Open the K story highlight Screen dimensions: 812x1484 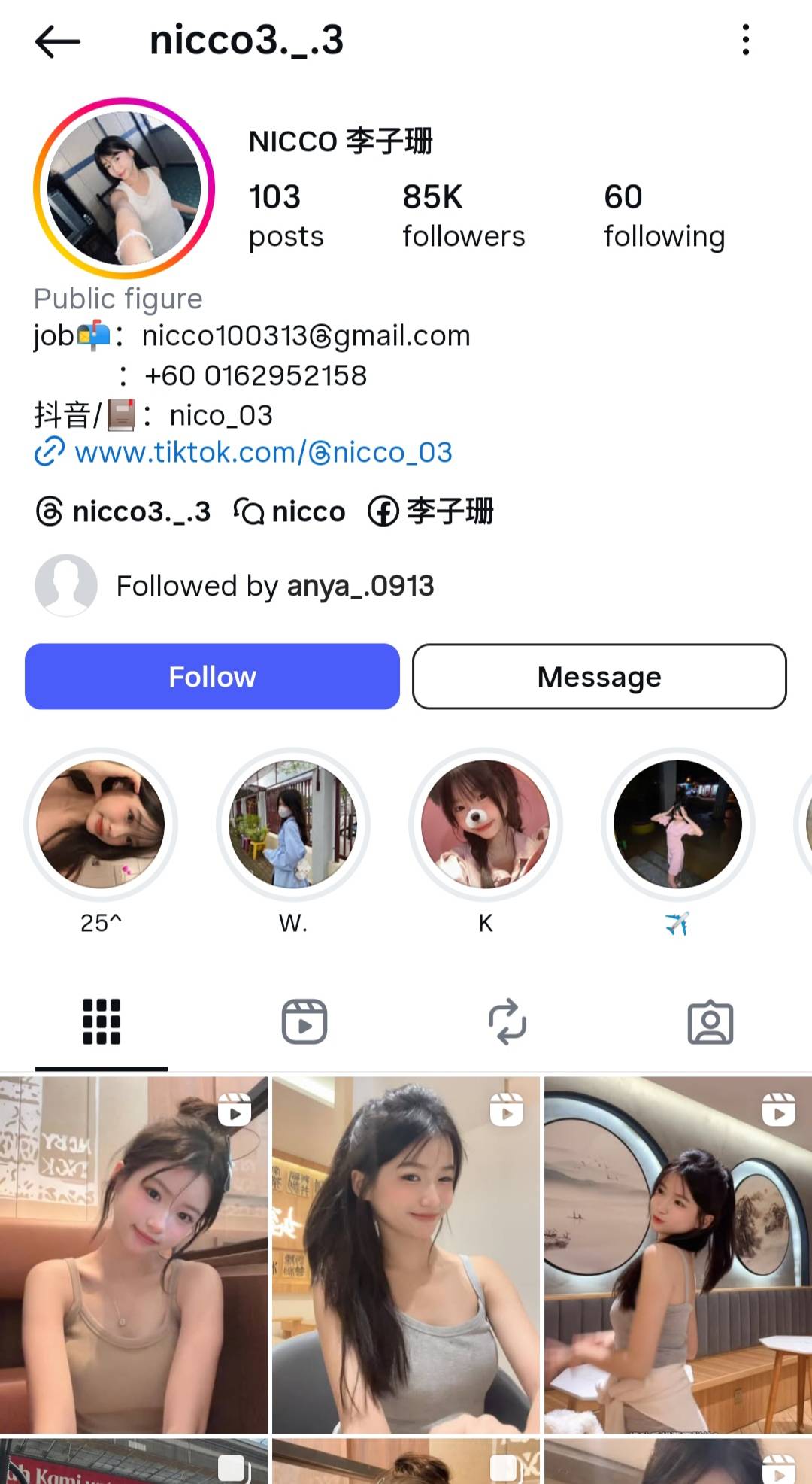(x=486, y=824)
